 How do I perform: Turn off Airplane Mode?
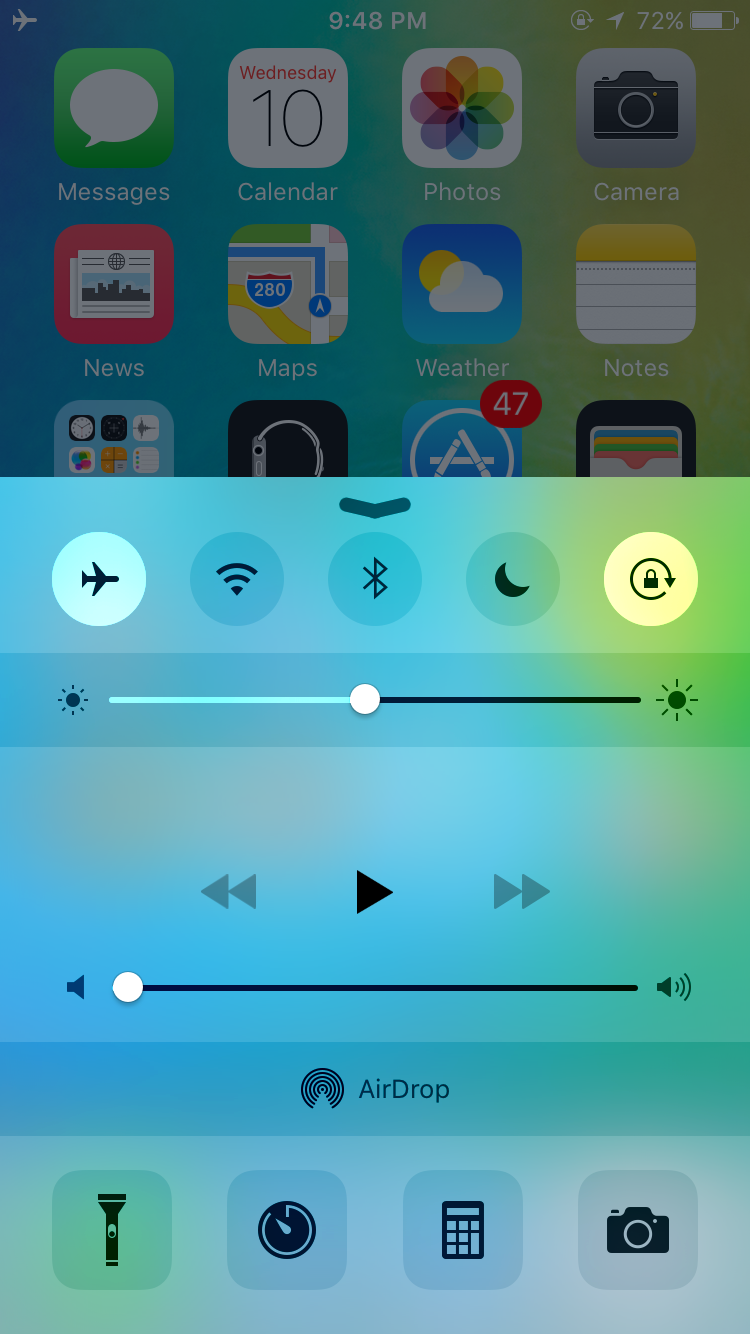click(x=99, y=579)
